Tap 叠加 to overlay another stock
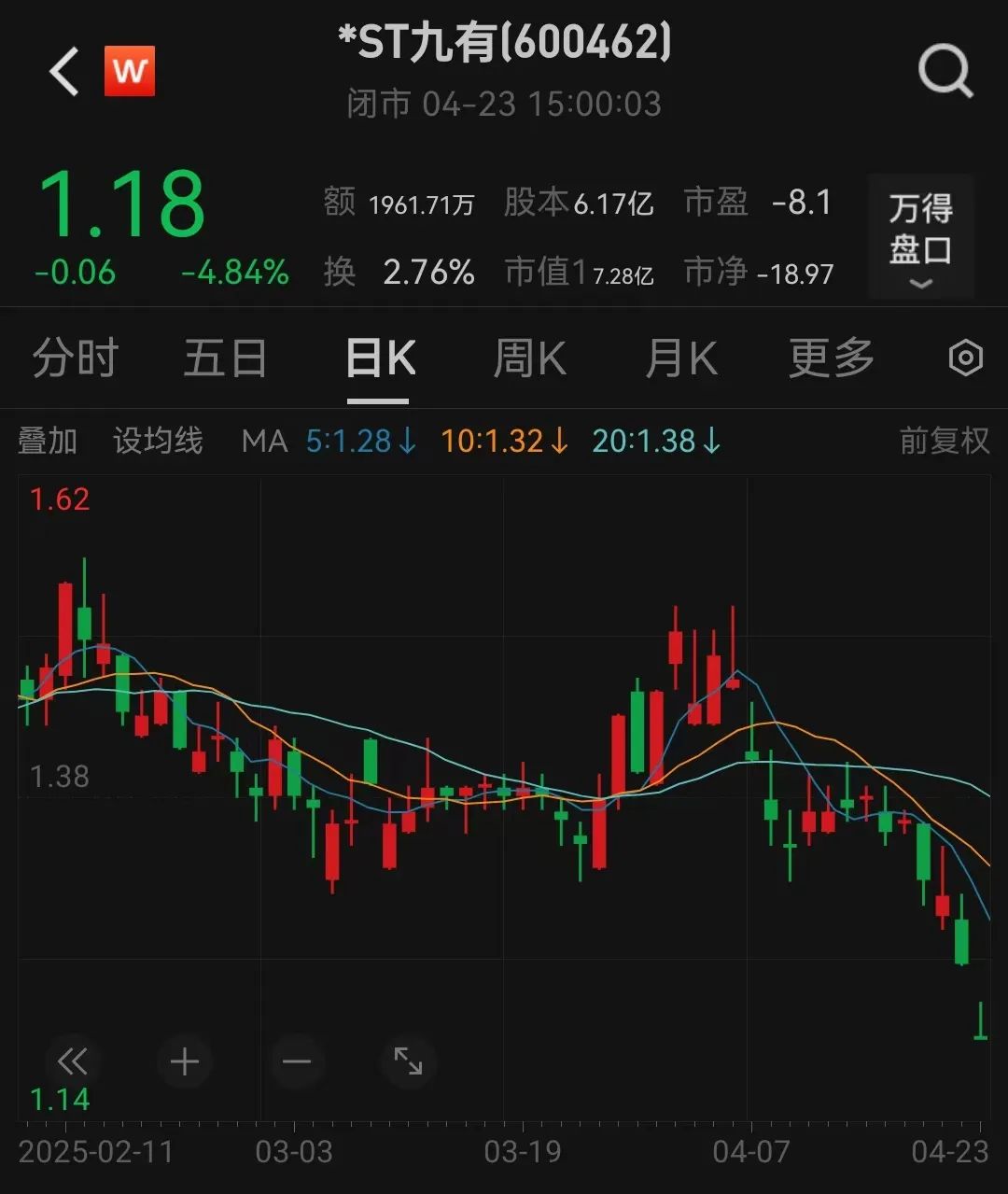The image size is (1008, 1194). [47, 441]
